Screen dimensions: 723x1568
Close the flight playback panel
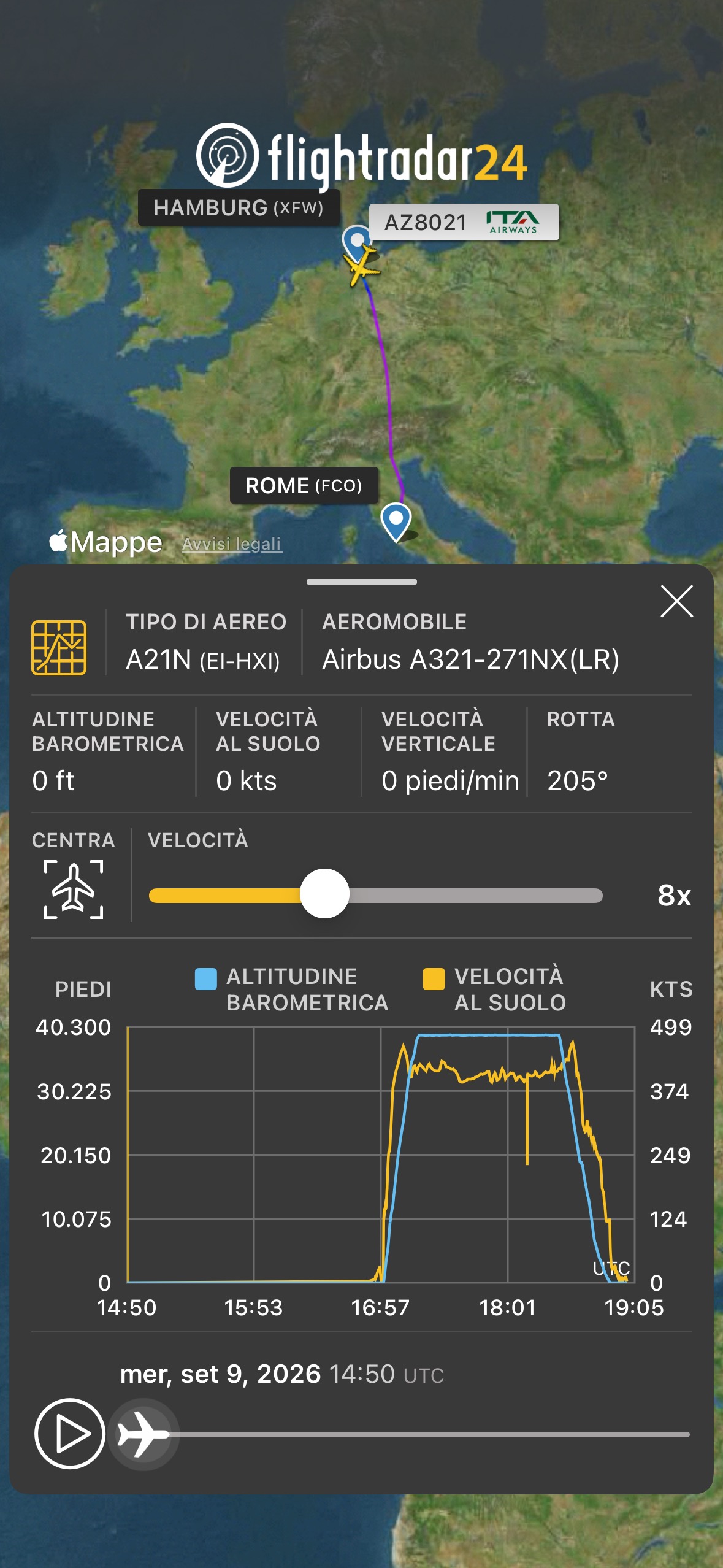coord(676,601)
